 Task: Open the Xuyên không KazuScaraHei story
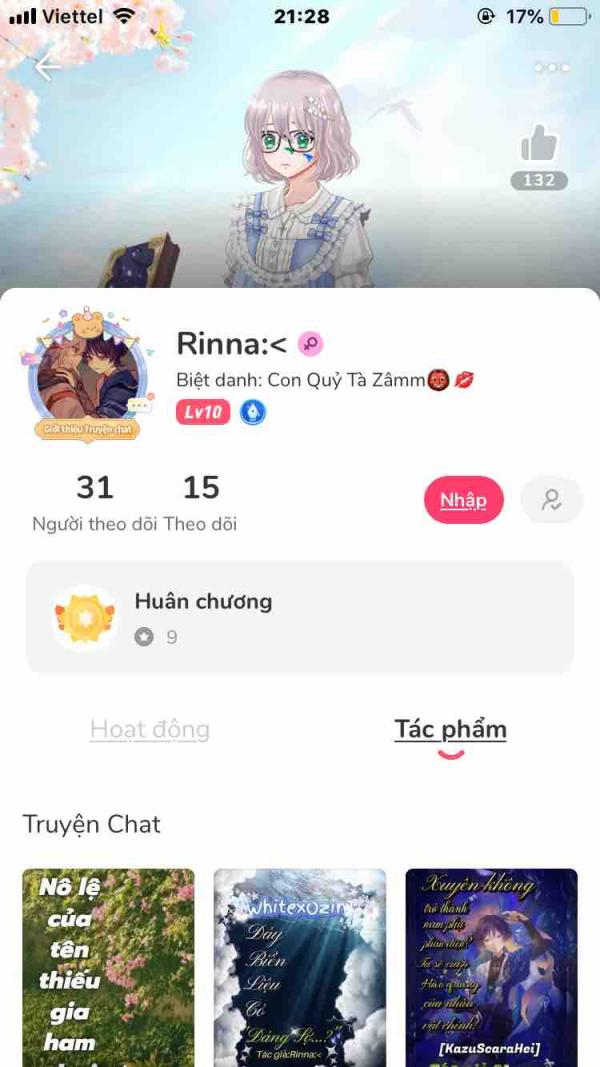click(491, 966)
